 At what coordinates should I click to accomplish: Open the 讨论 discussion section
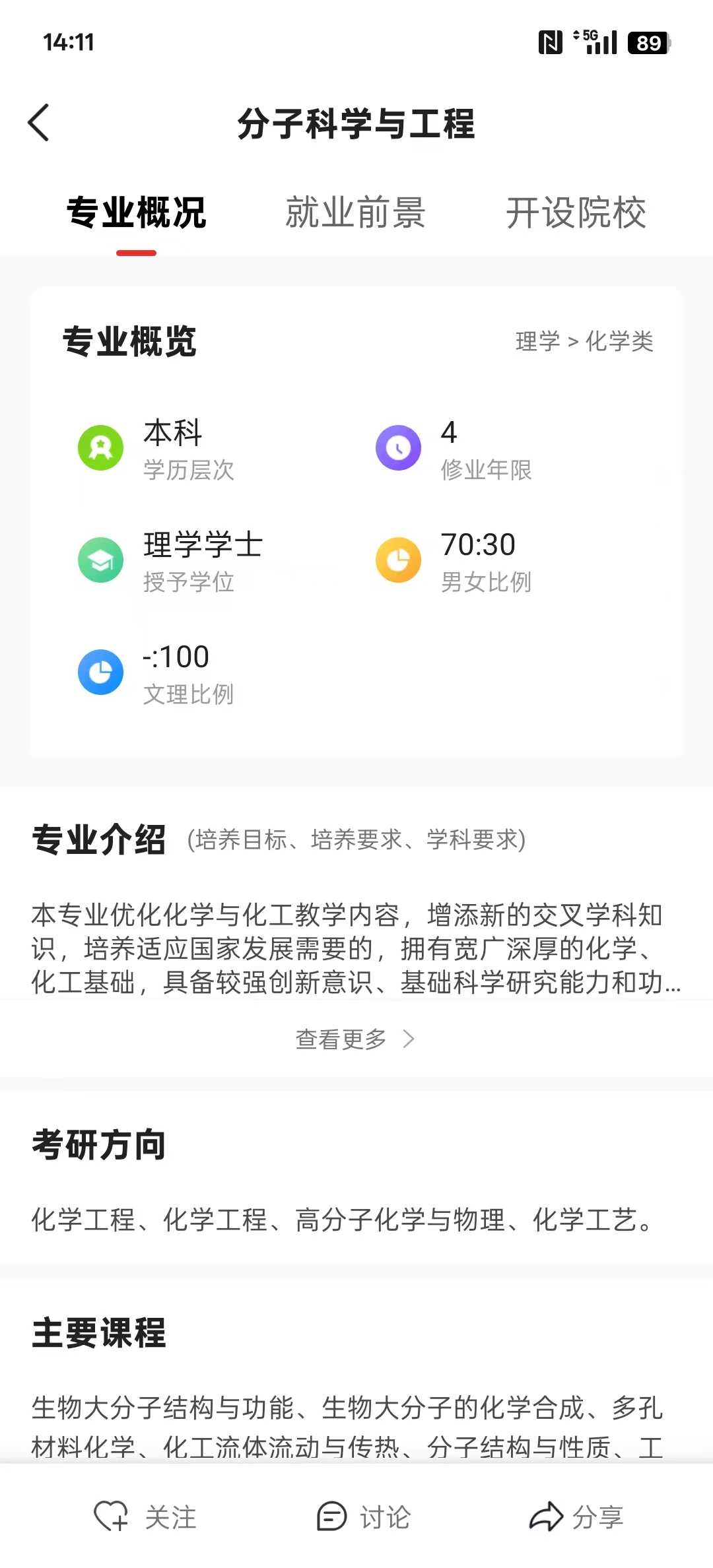[364, 1517]
